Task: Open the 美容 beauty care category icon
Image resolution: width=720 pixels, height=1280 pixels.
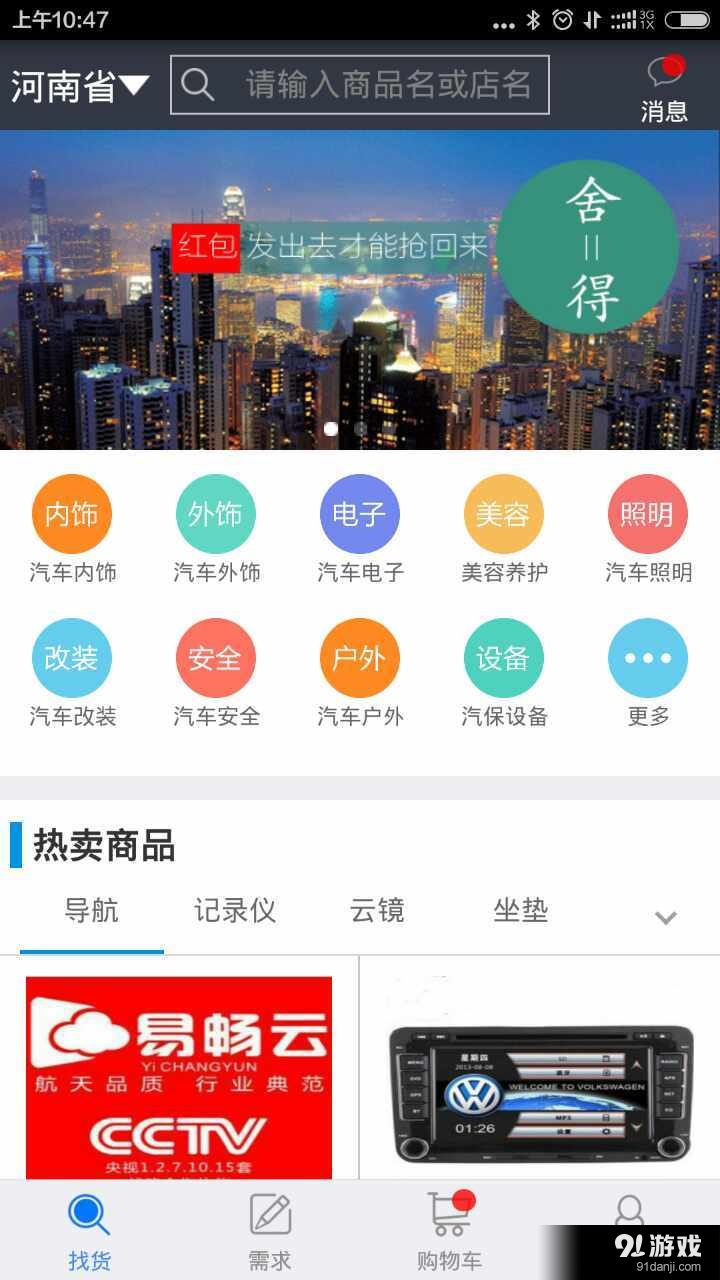Action: (x=503, y=513)
